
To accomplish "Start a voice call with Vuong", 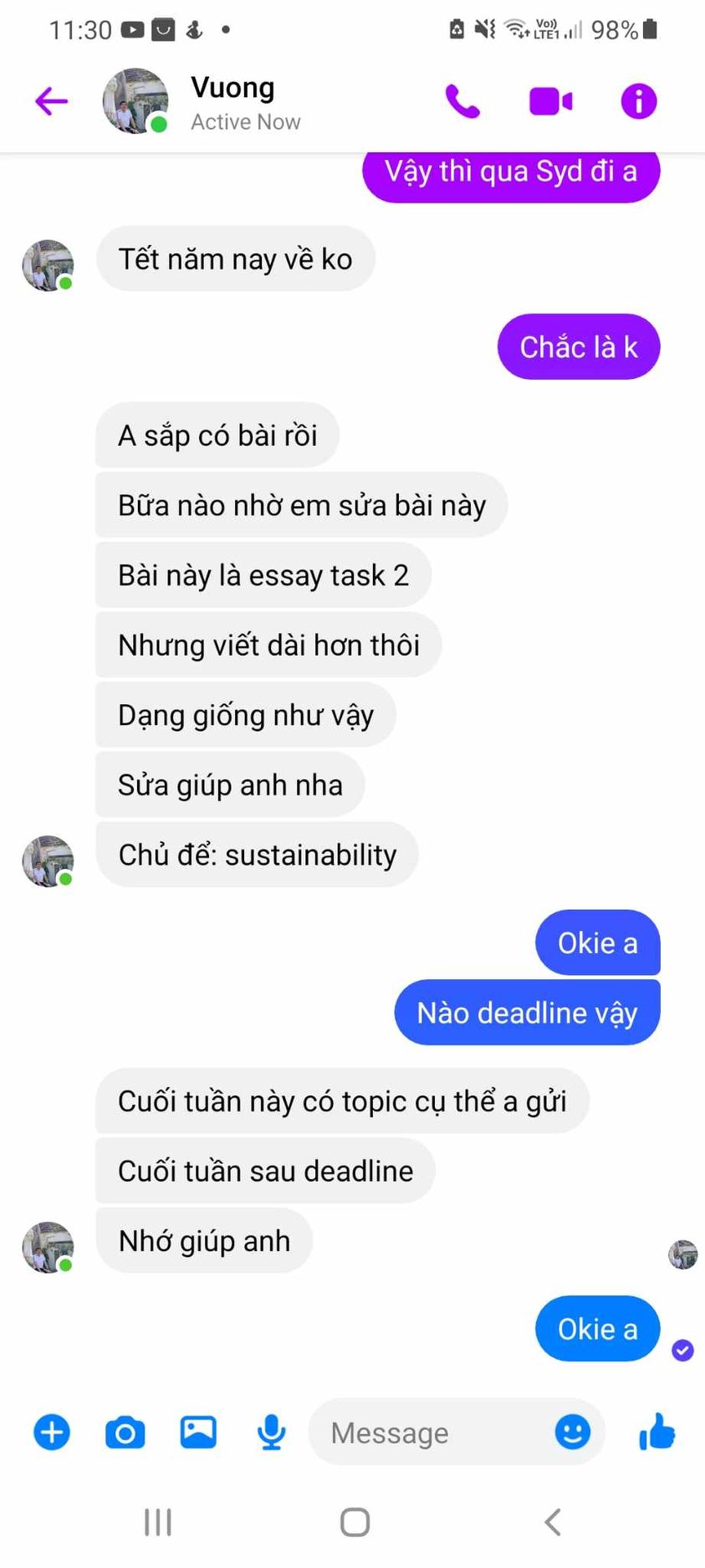I will [462, 102].
